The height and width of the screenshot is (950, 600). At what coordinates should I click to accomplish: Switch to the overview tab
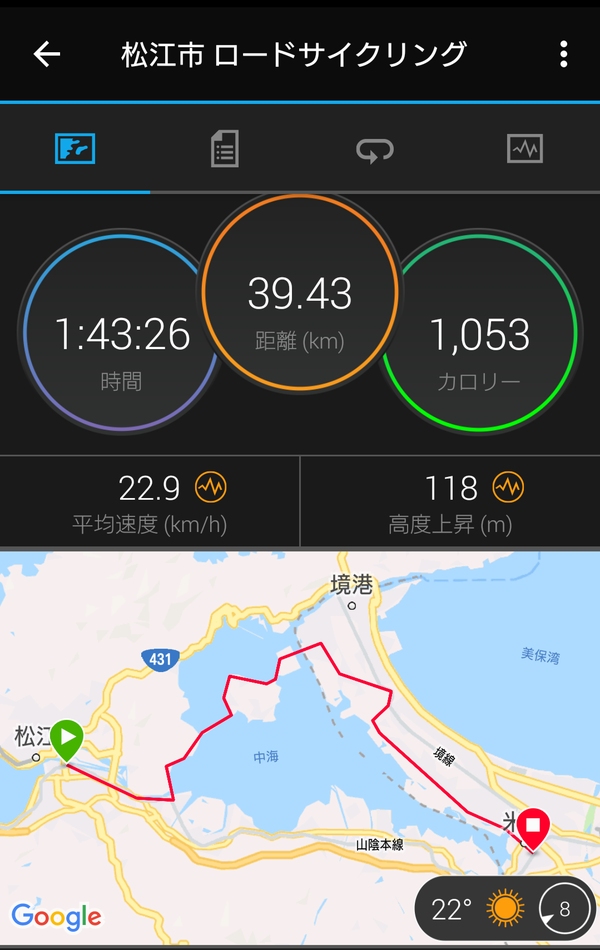point(75,150)
